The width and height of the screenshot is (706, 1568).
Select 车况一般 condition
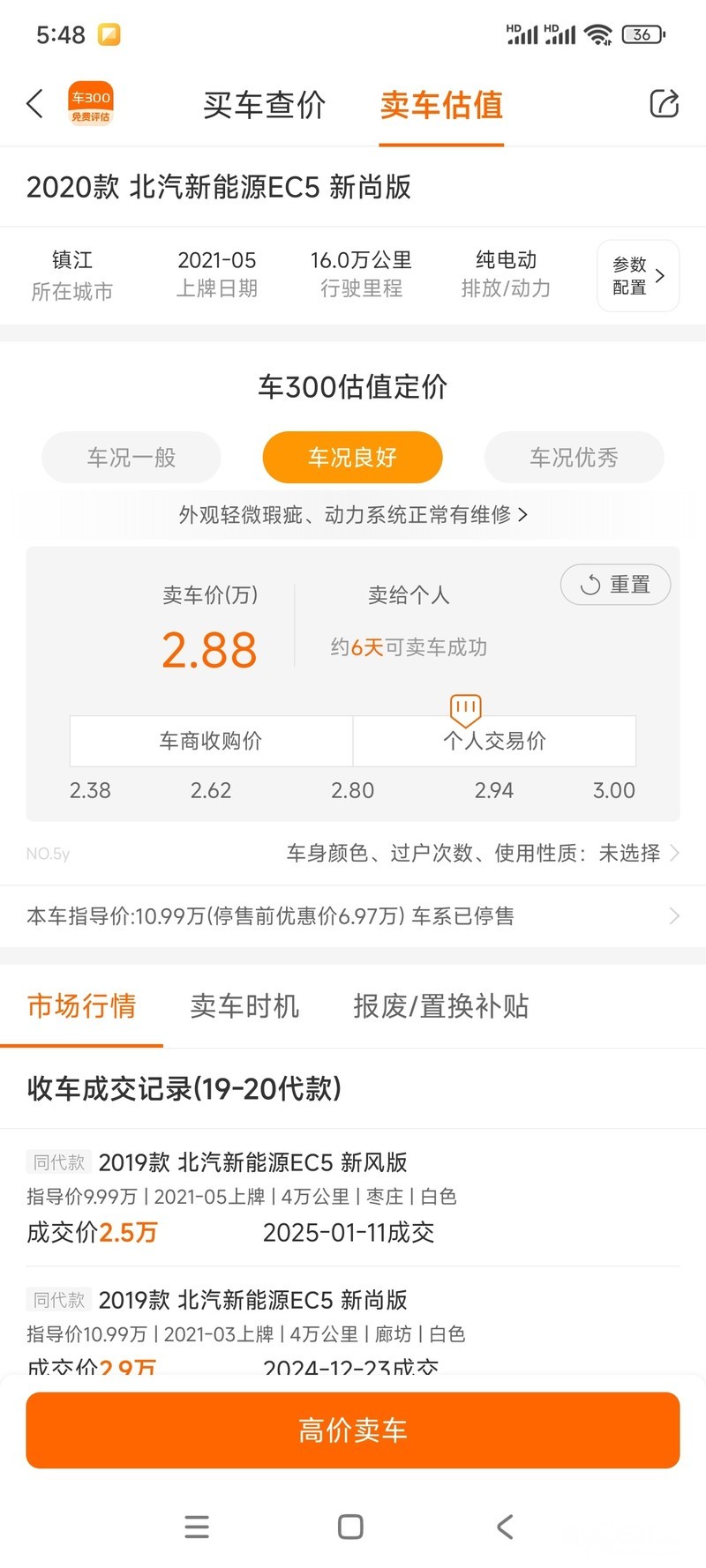131,458
